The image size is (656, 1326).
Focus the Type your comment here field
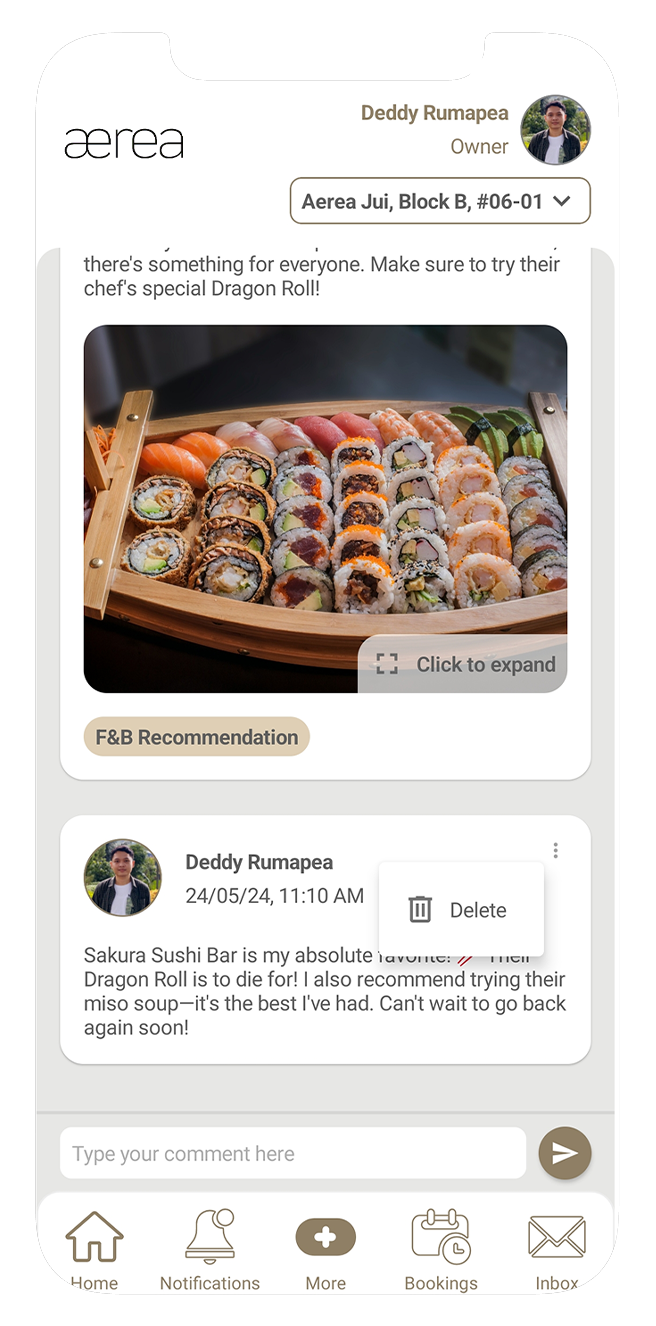[x=292, y=1153]
